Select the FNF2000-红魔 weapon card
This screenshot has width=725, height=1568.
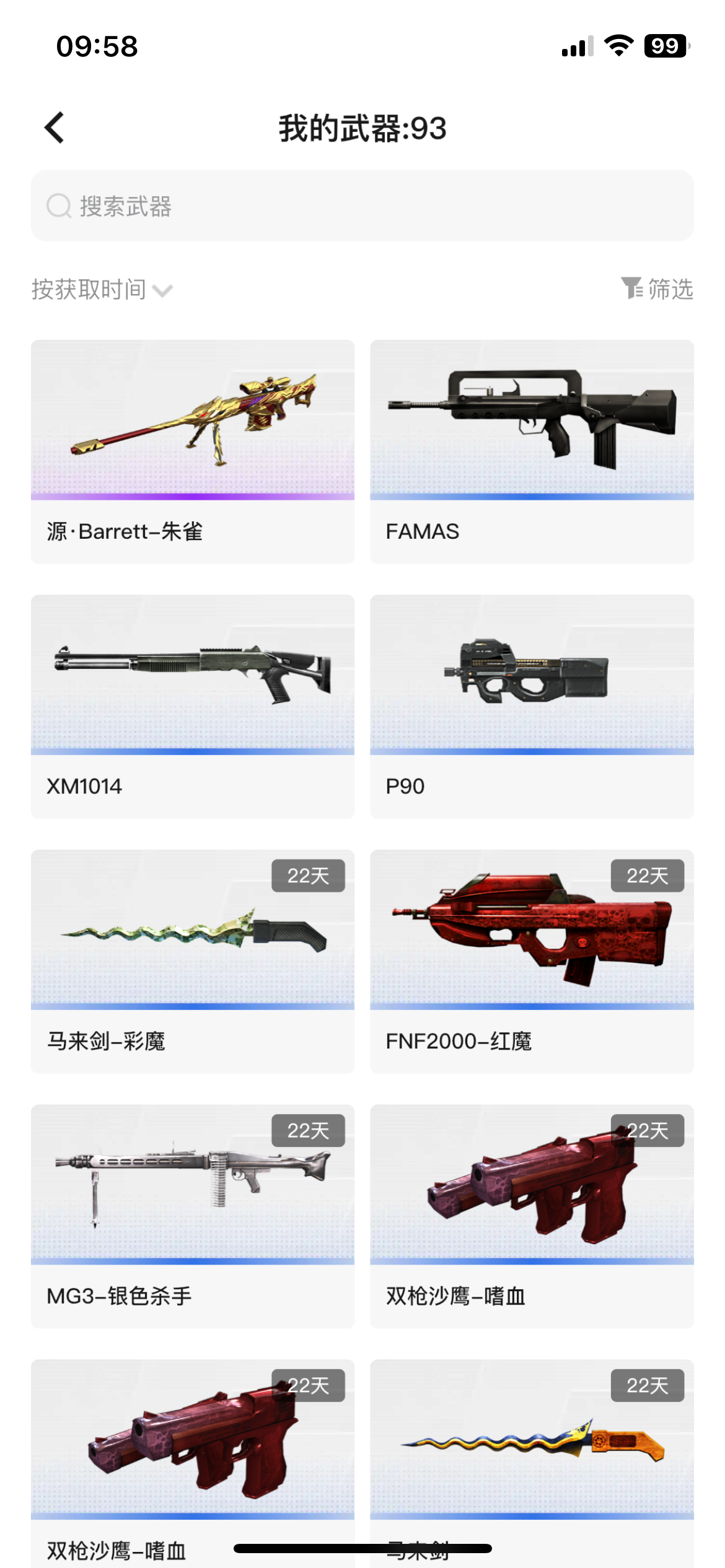pos(532,961)
